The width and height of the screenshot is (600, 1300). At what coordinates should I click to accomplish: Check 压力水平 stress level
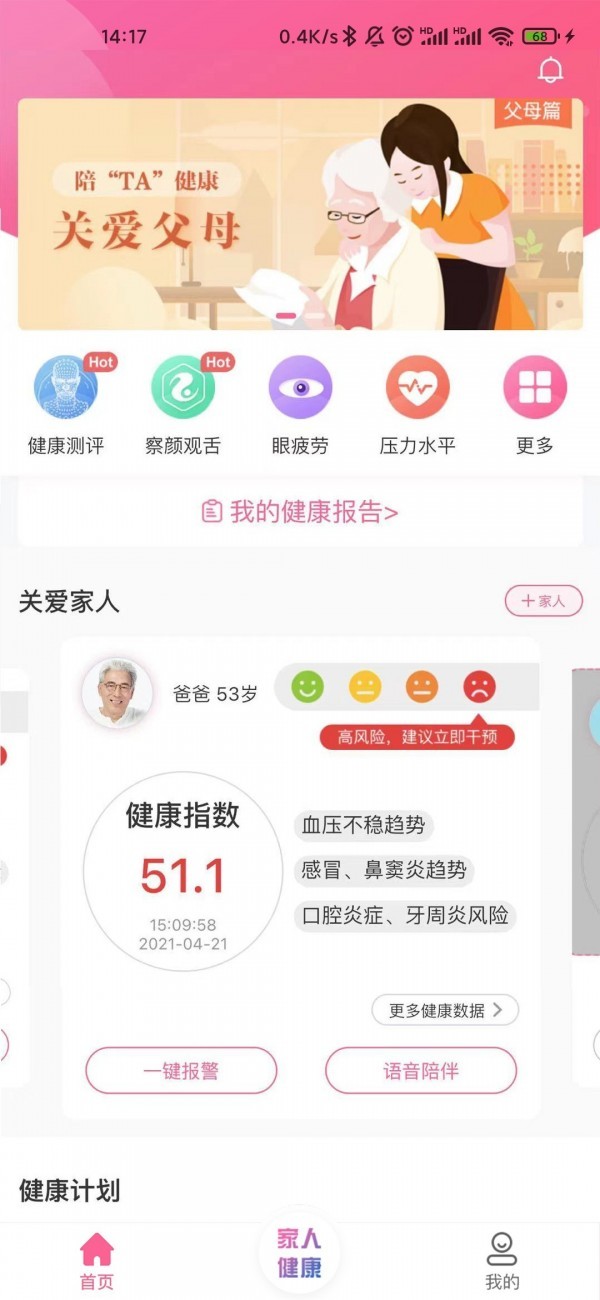[x=417, y=388]
